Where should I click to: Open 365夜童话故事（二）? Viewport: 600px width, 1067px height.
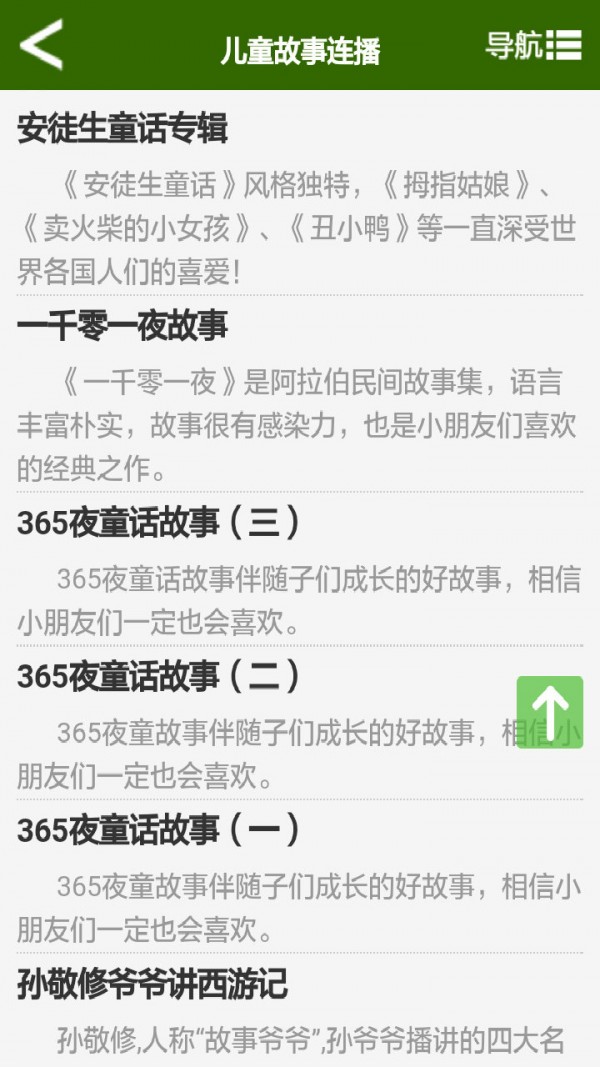[158, 677]
